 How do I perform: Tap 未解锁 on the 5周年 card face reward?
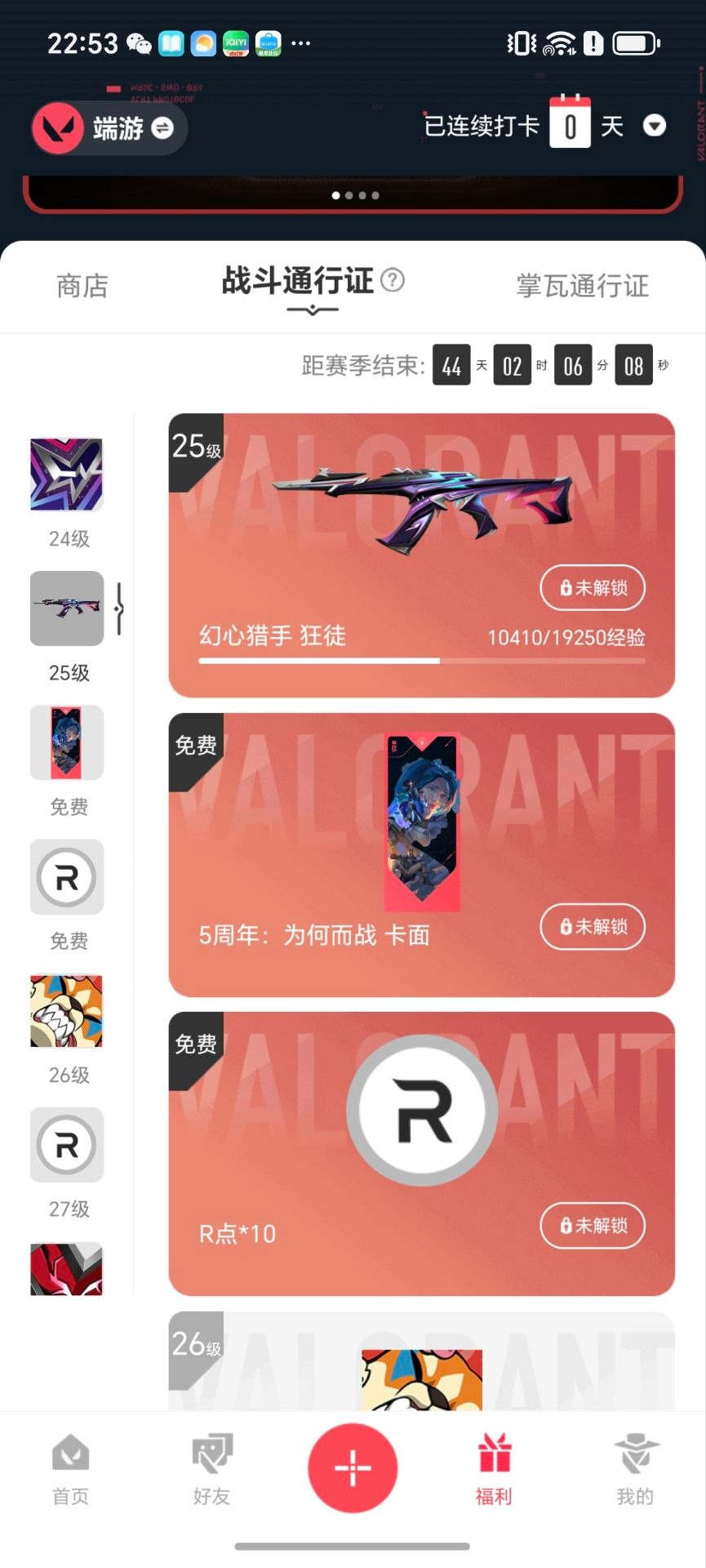(593, 928)
